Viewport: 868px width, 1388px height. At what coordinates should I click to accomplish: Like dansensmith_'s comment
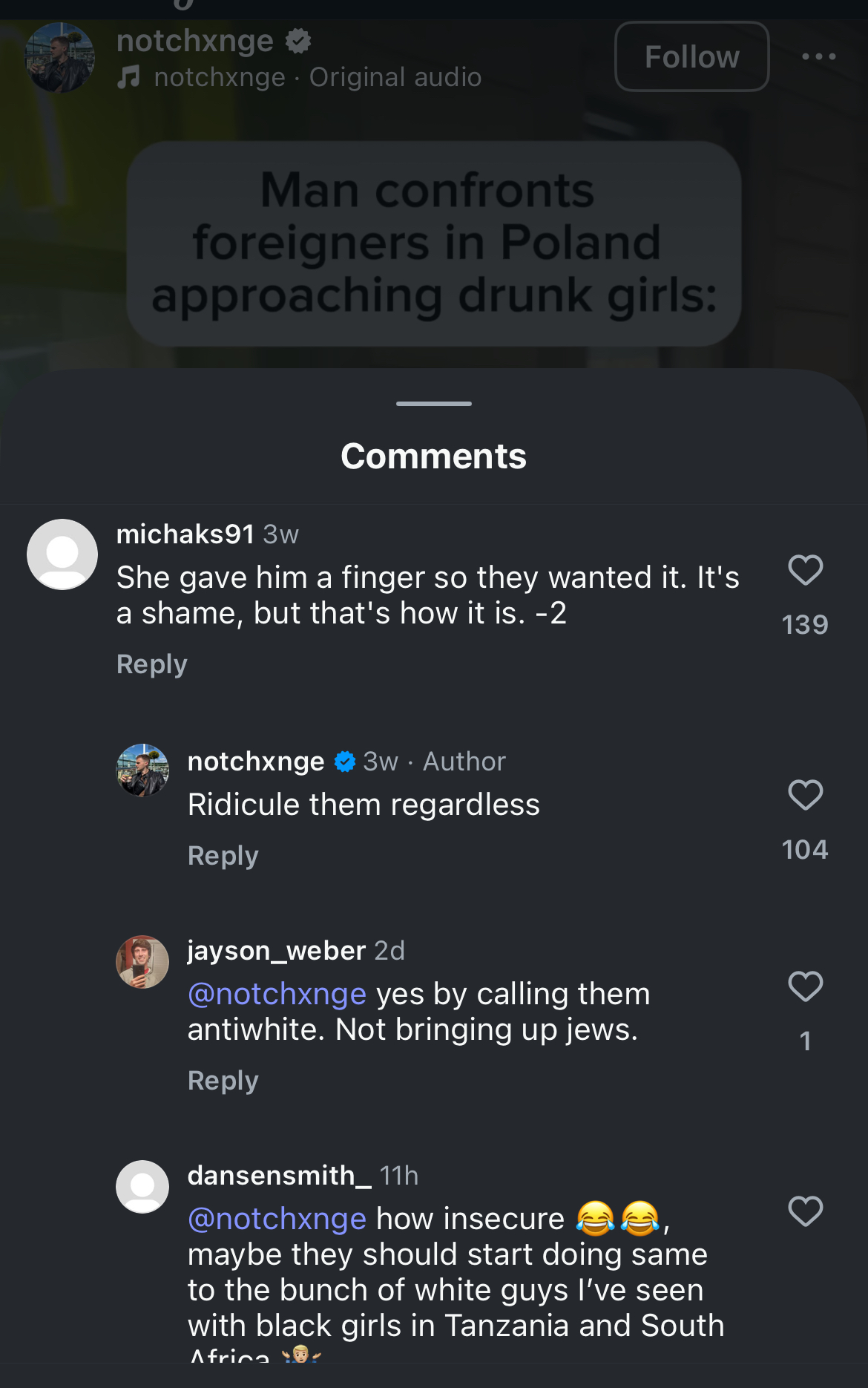[x=805, y=1211]
